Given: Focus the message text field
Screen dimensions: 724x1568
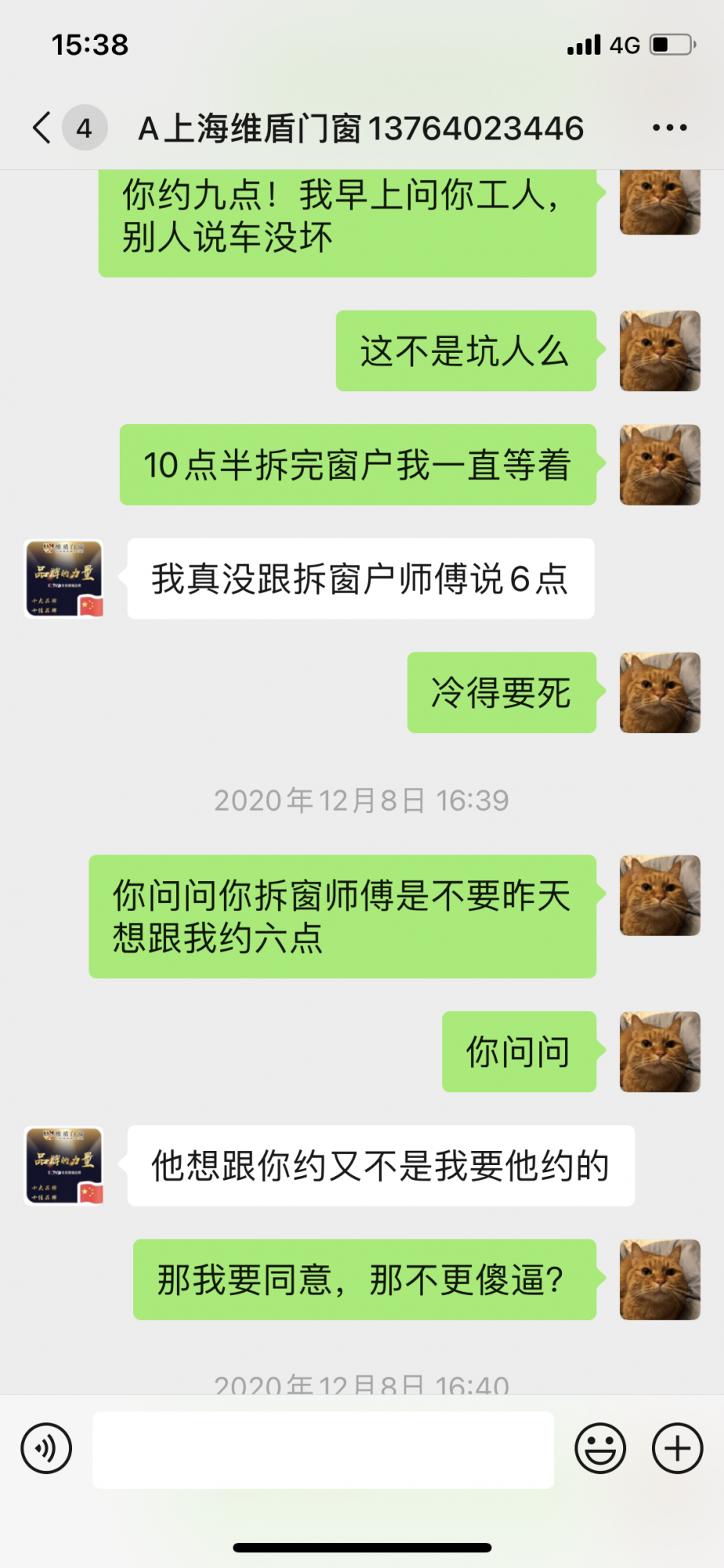Looking at the screenshot, I should point(323,1450).
